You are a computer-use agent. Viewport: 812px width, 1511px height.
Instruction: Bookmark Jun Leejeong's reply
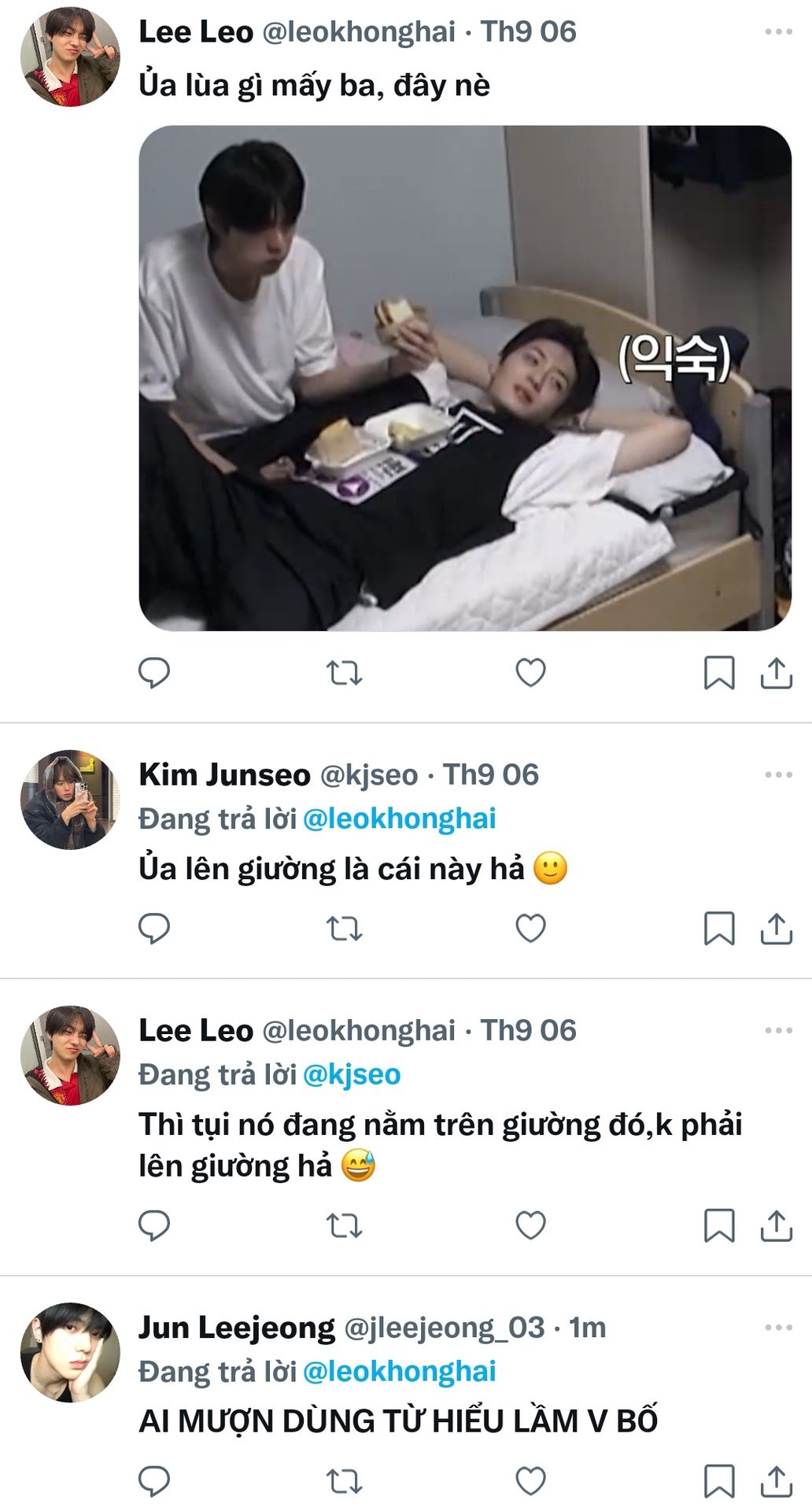point(718,1480)
